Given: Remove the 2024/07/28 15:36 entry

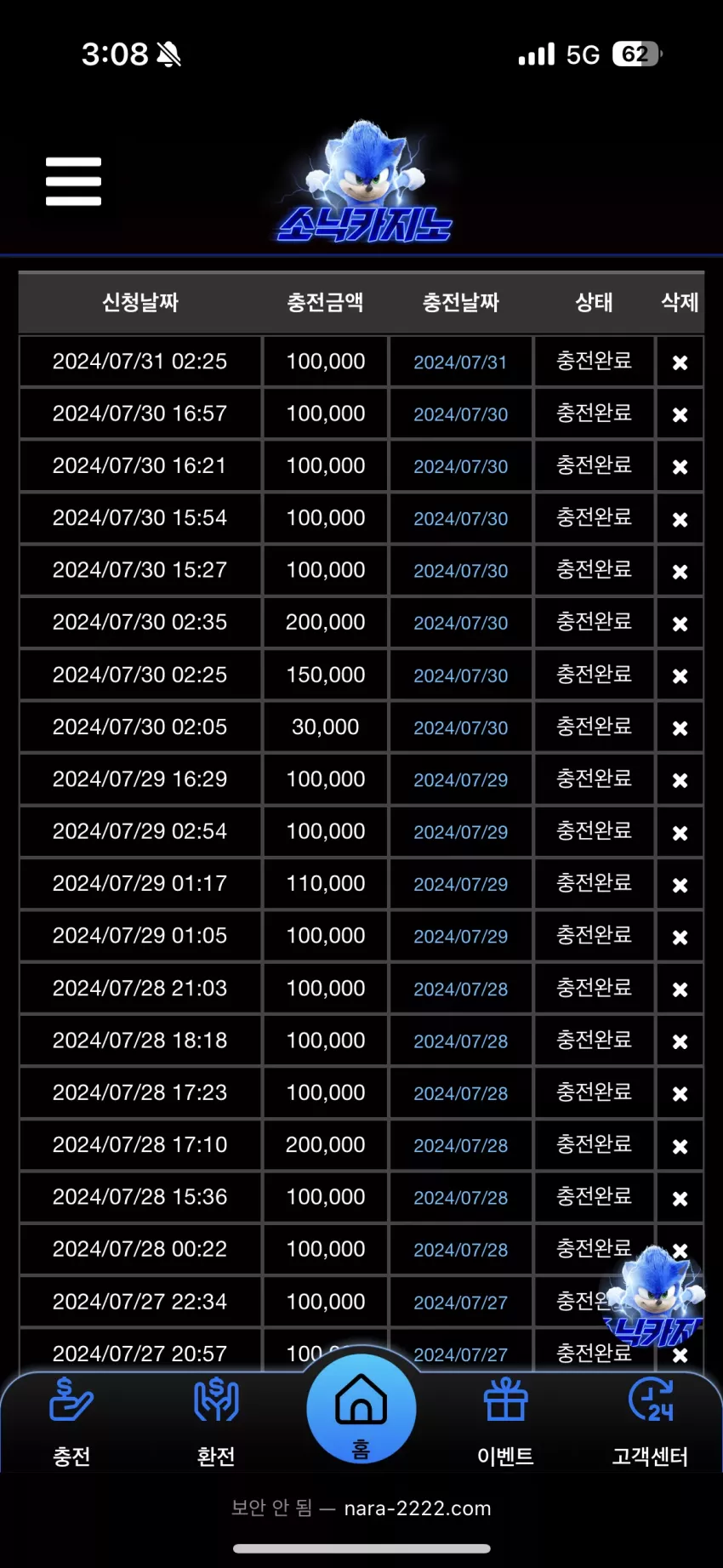Looking at the screenshot, I should click(680, 1198).
